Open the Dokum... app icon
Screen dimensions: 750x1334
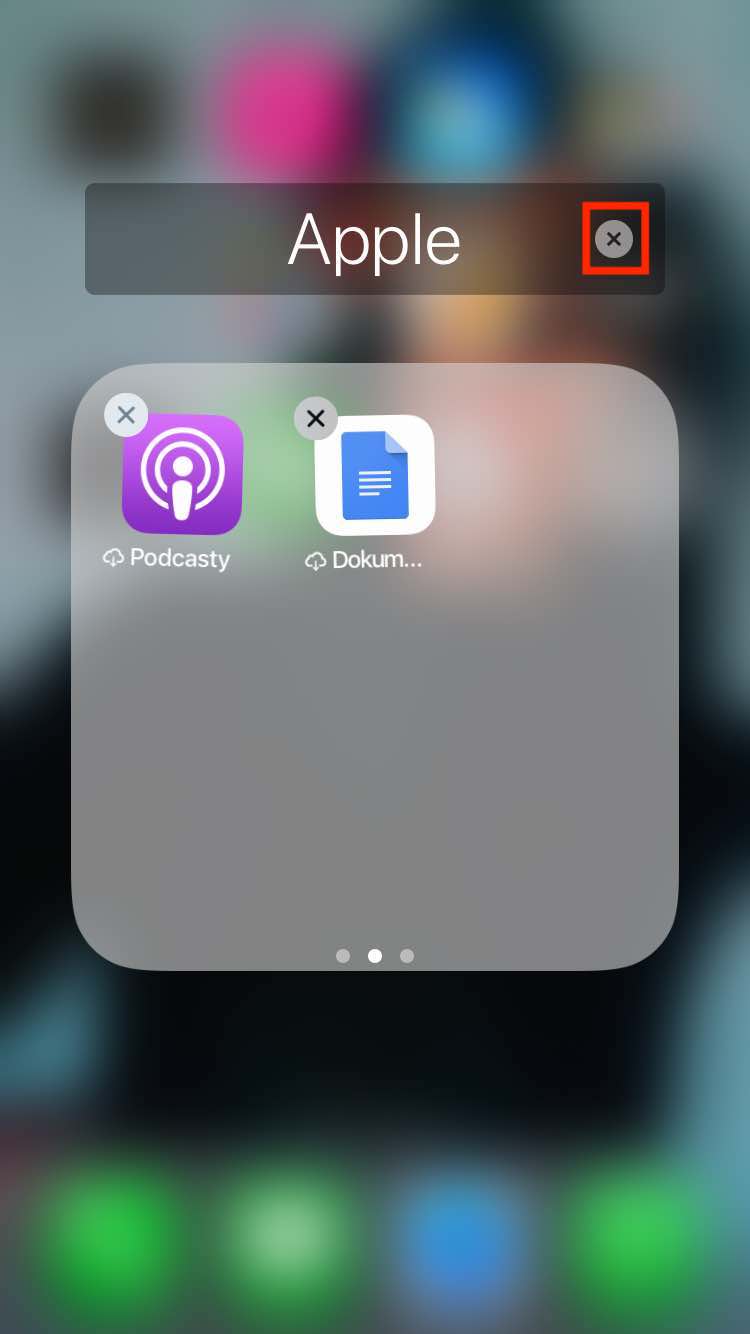[375, 475]
